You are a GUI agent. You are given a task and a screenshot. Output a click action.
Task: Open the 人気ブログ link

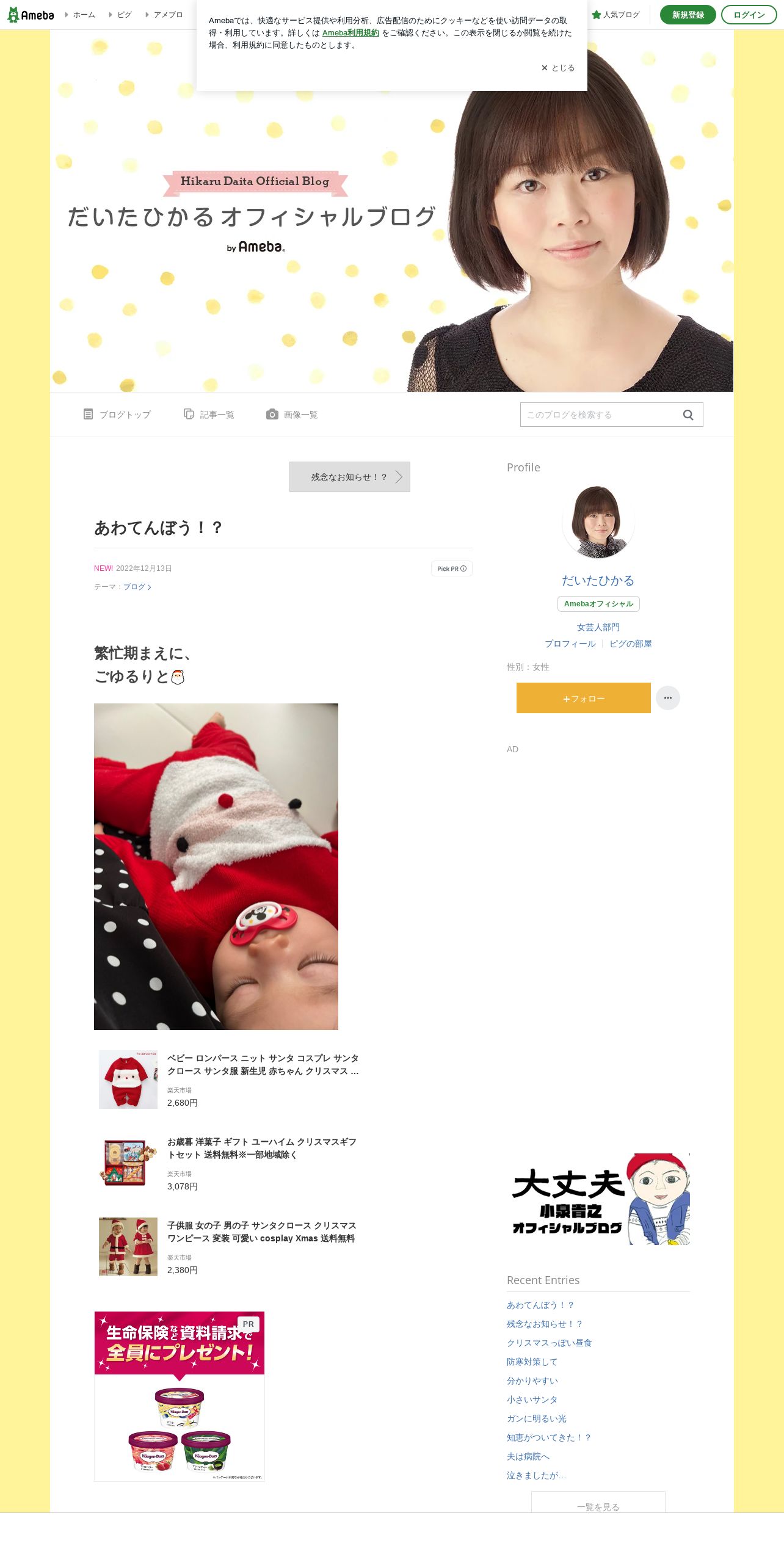pyautogui.click(x=615, y=15)
